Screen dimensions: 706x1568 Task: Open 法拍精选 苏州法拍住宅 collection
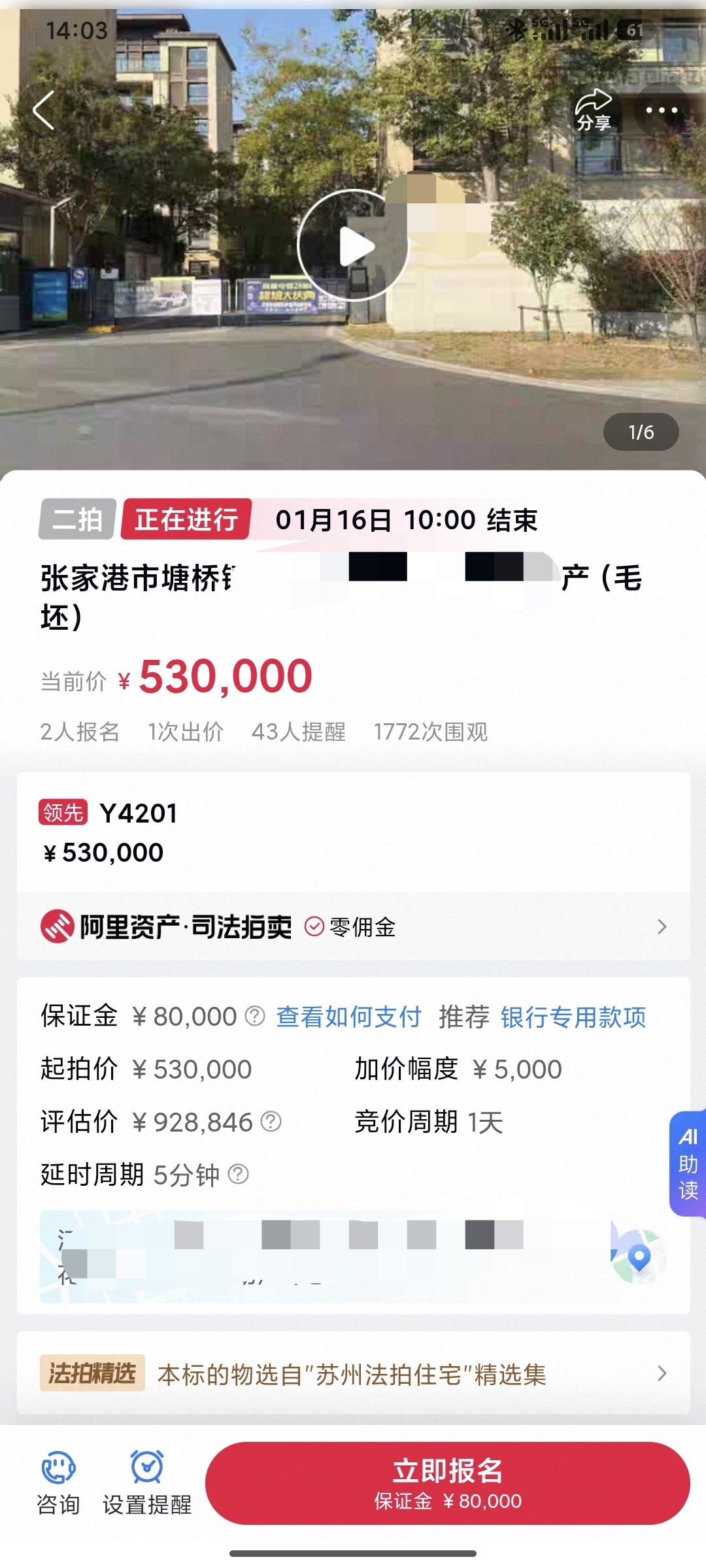pyautogui.click(x=353, y=1374)
